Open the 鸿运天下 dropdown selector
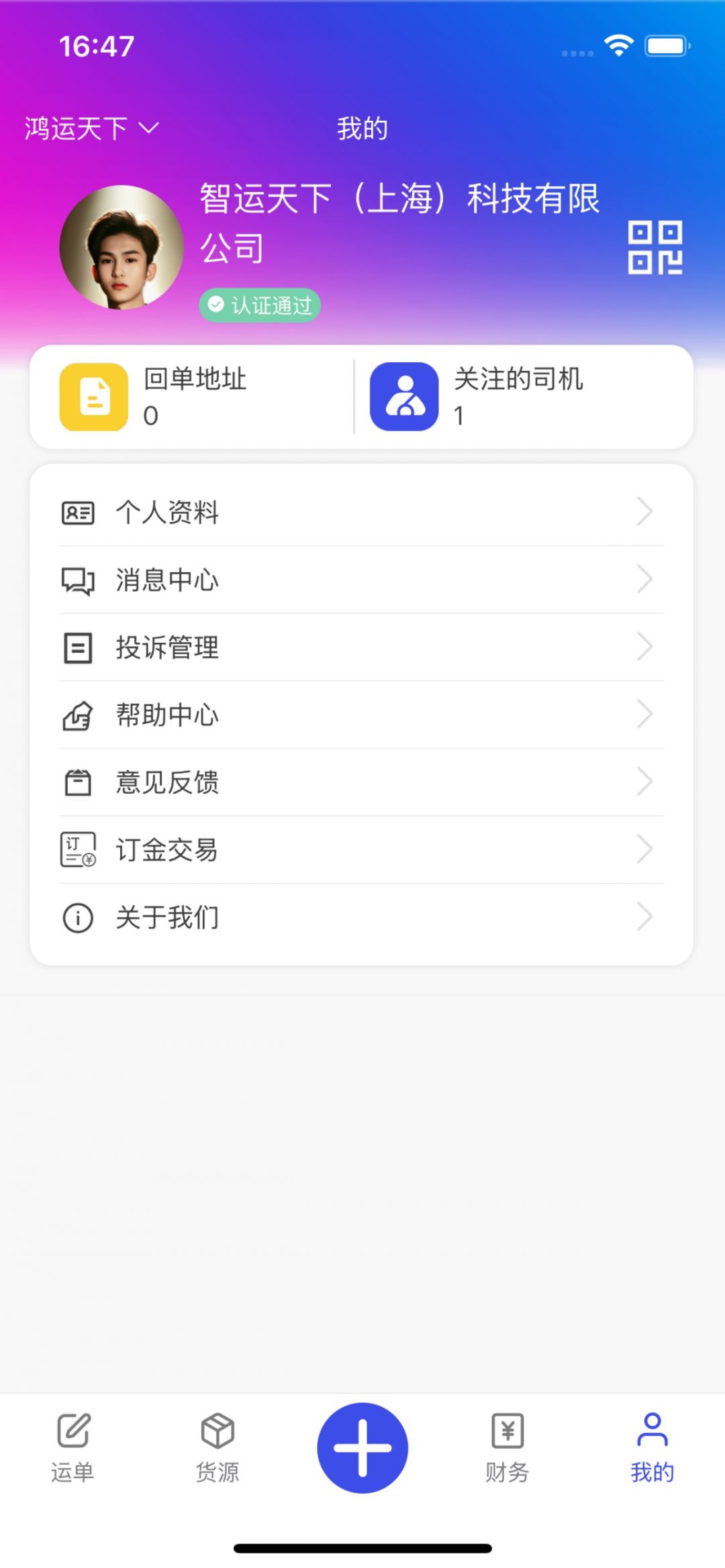Screen dimensions: 725x1568 pos(91,128)
